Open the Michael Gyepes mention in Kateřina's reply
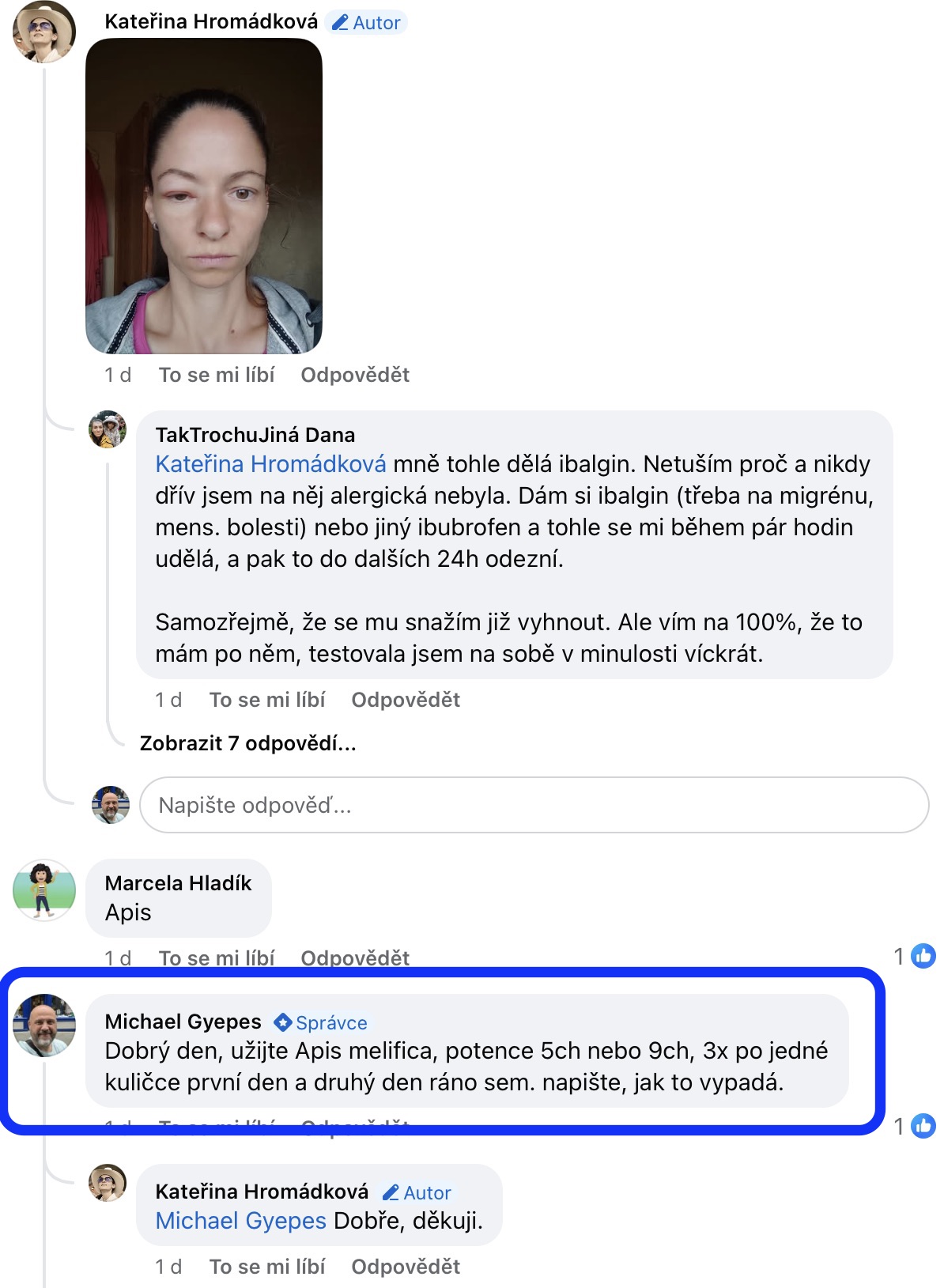The height and width of the screenshot is (1288, 944). click(x=240, y=1221)
